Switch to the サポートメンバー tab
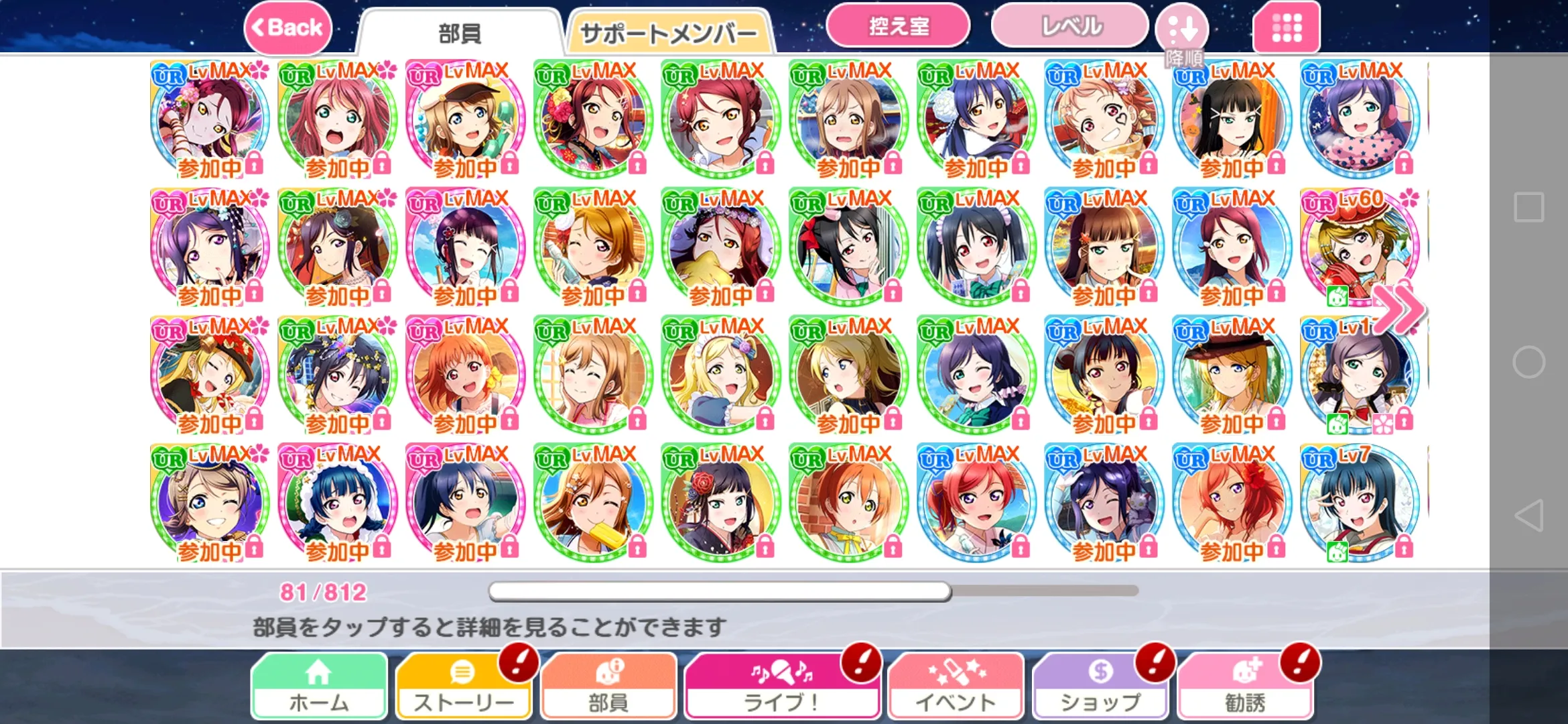The height and width of the screenshot is (724, 1568). [668, 32]
